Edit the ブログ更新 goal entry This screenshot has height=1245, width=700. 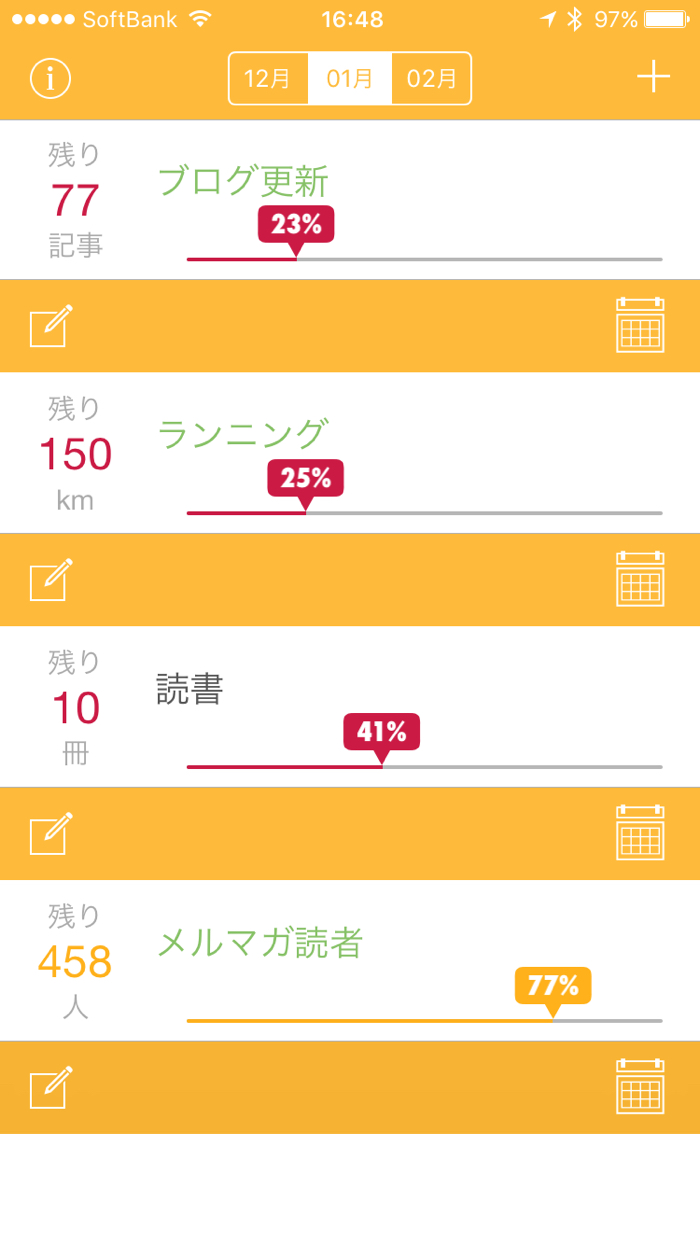click(51, 326)
